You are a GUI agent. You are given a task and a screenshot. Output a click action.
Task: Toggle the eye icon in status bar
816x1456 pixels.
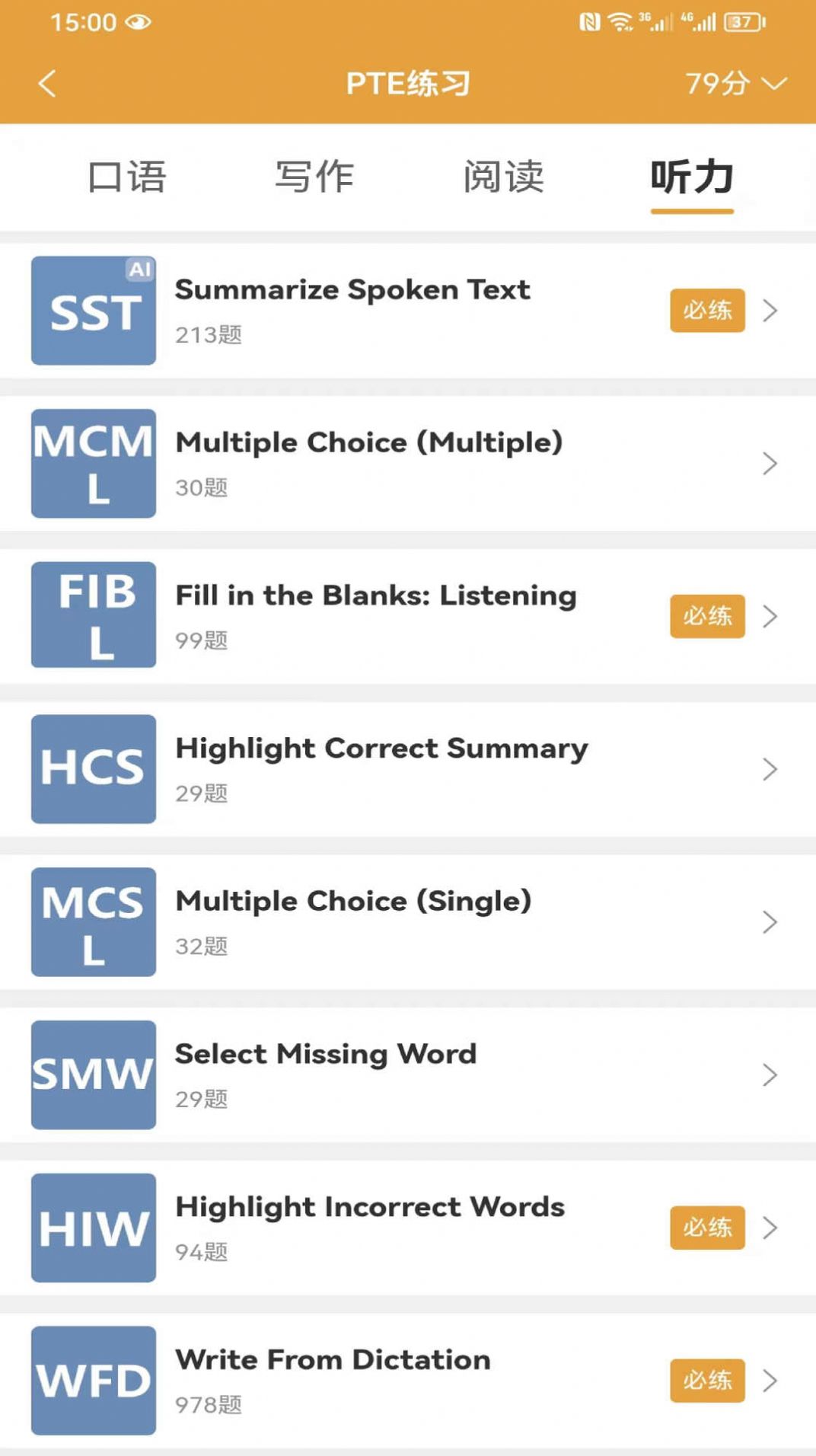tap(137, 21)
